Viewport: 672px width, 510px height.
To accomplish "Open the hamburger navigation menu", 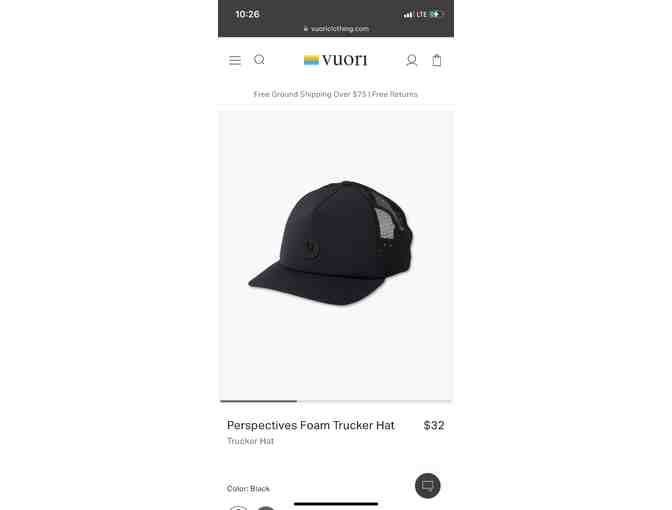I will coord(235,60).
